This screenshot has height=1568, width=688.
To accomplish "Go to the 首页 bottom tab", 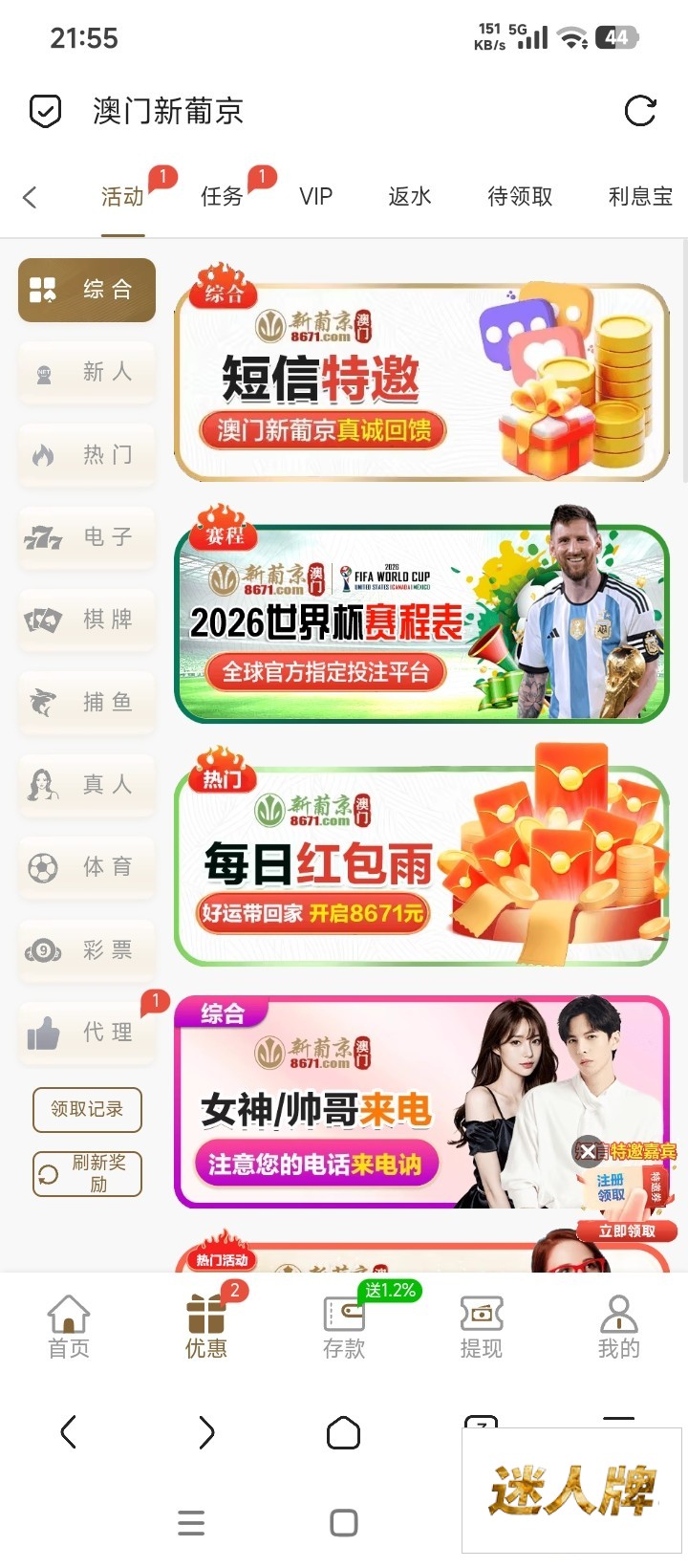I will (69, 1327).
